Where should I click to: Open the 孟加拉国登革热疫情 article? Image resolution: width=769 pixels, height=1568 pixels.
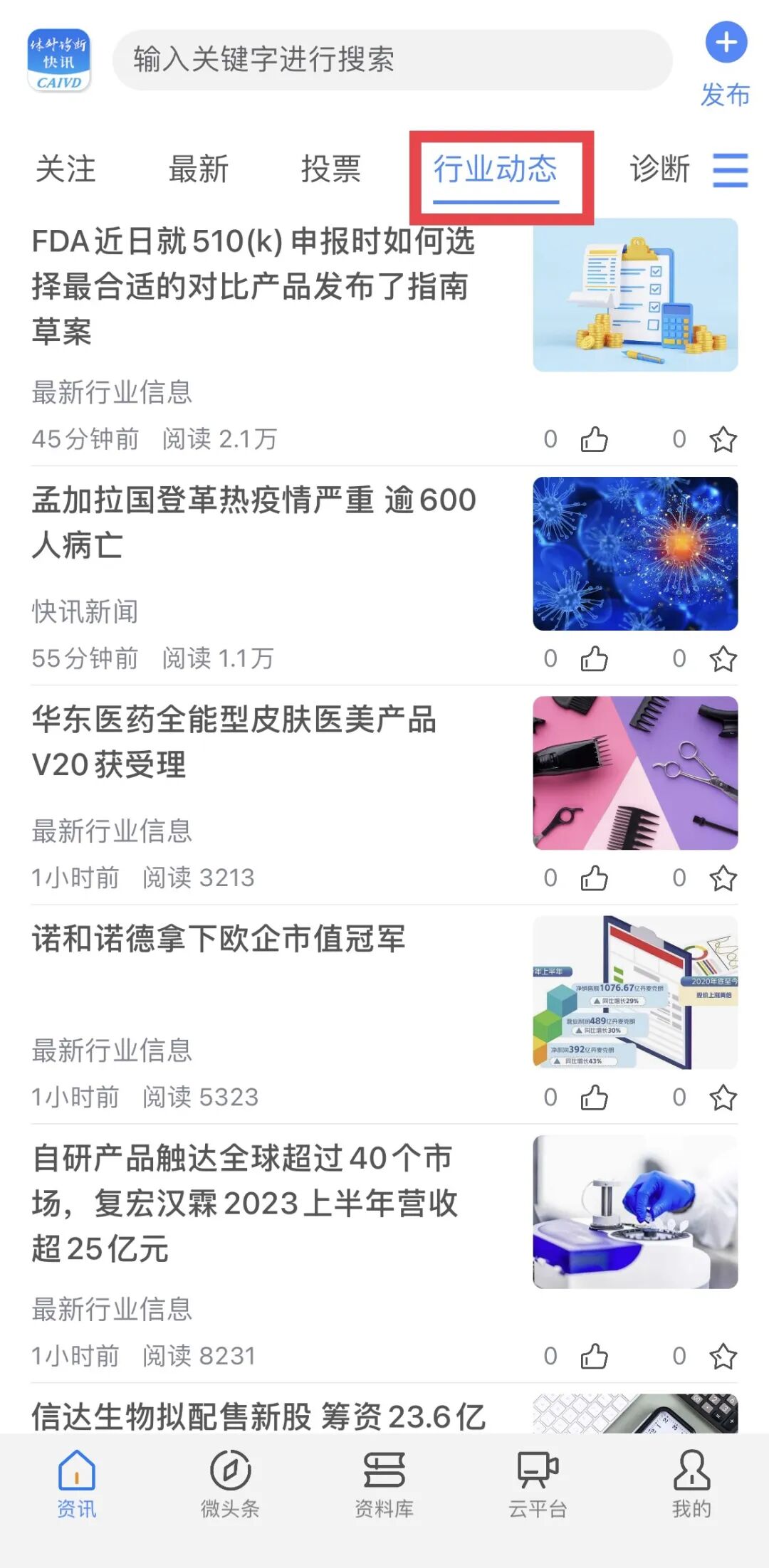(x=253, y=522)
